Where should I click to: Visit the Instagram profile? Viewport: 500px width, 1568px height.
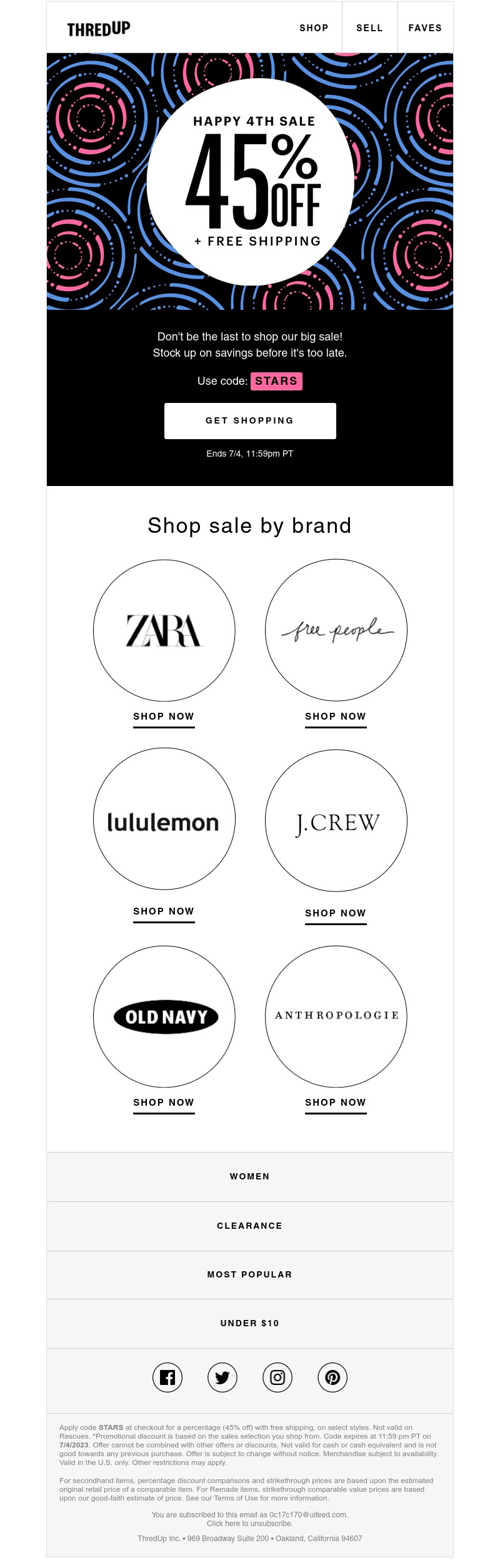pyautogui.click(x=277, y=1377)
